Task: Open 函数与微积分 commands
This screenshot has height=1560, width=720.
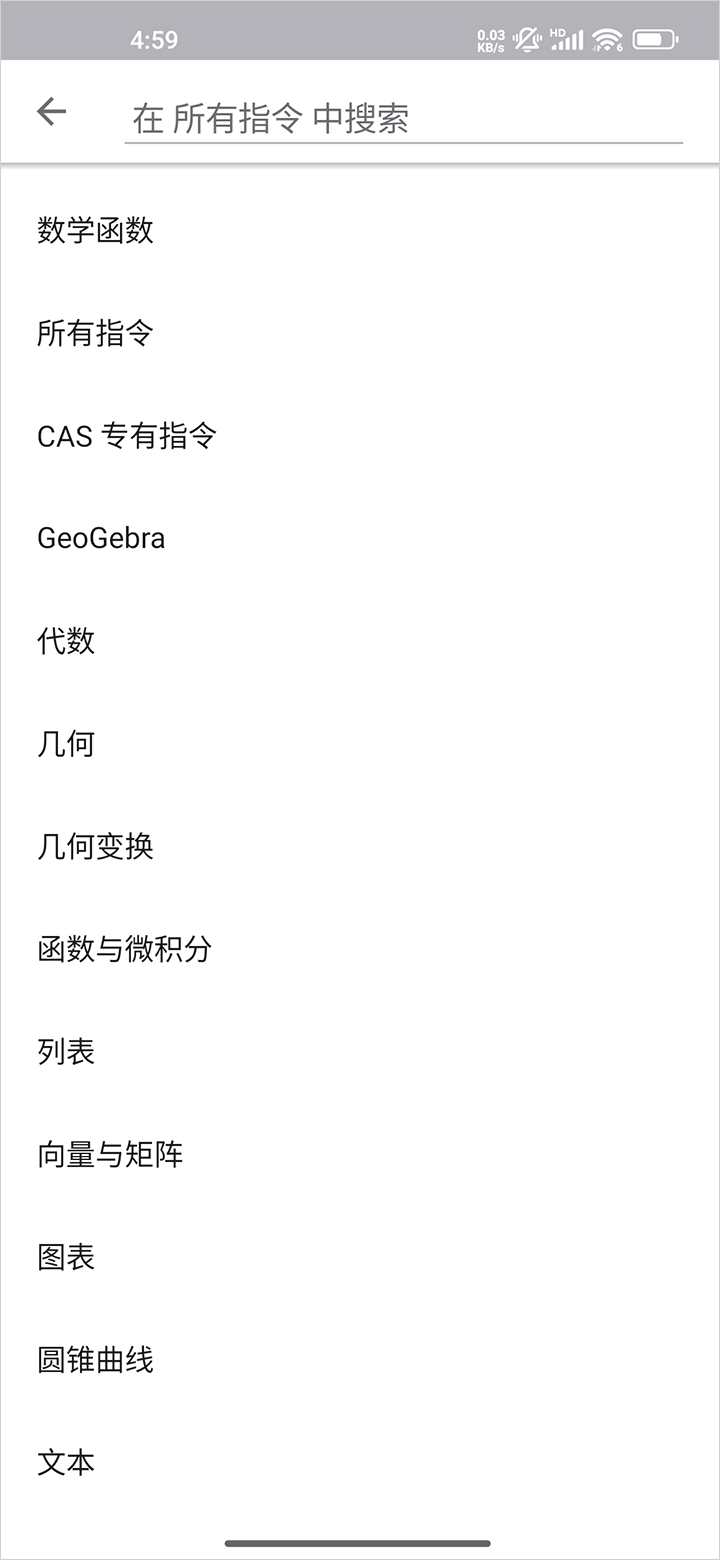Action: point(360,949)
